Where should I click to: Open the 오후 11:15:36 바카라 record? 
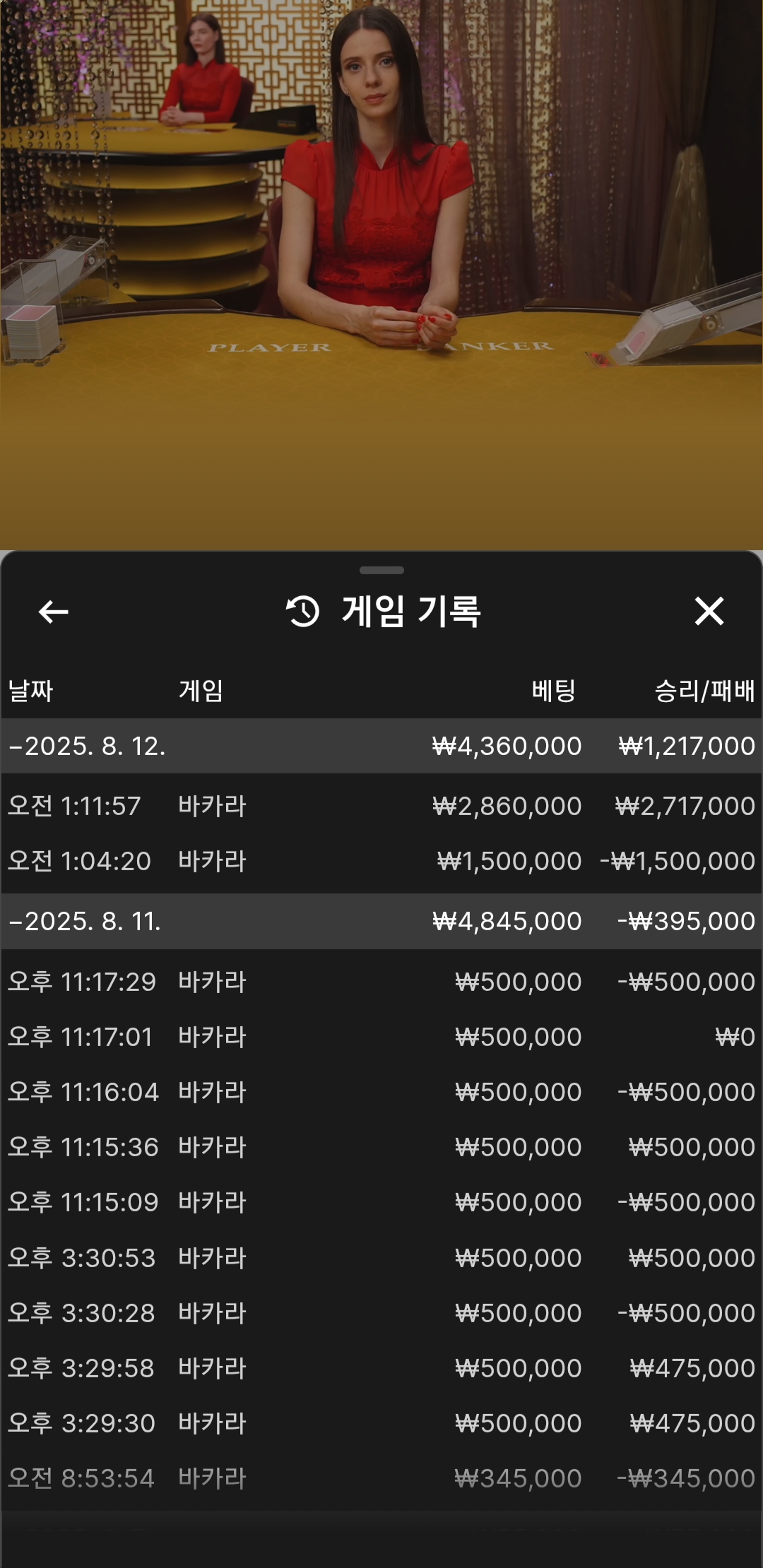(x=381, y=1147)
